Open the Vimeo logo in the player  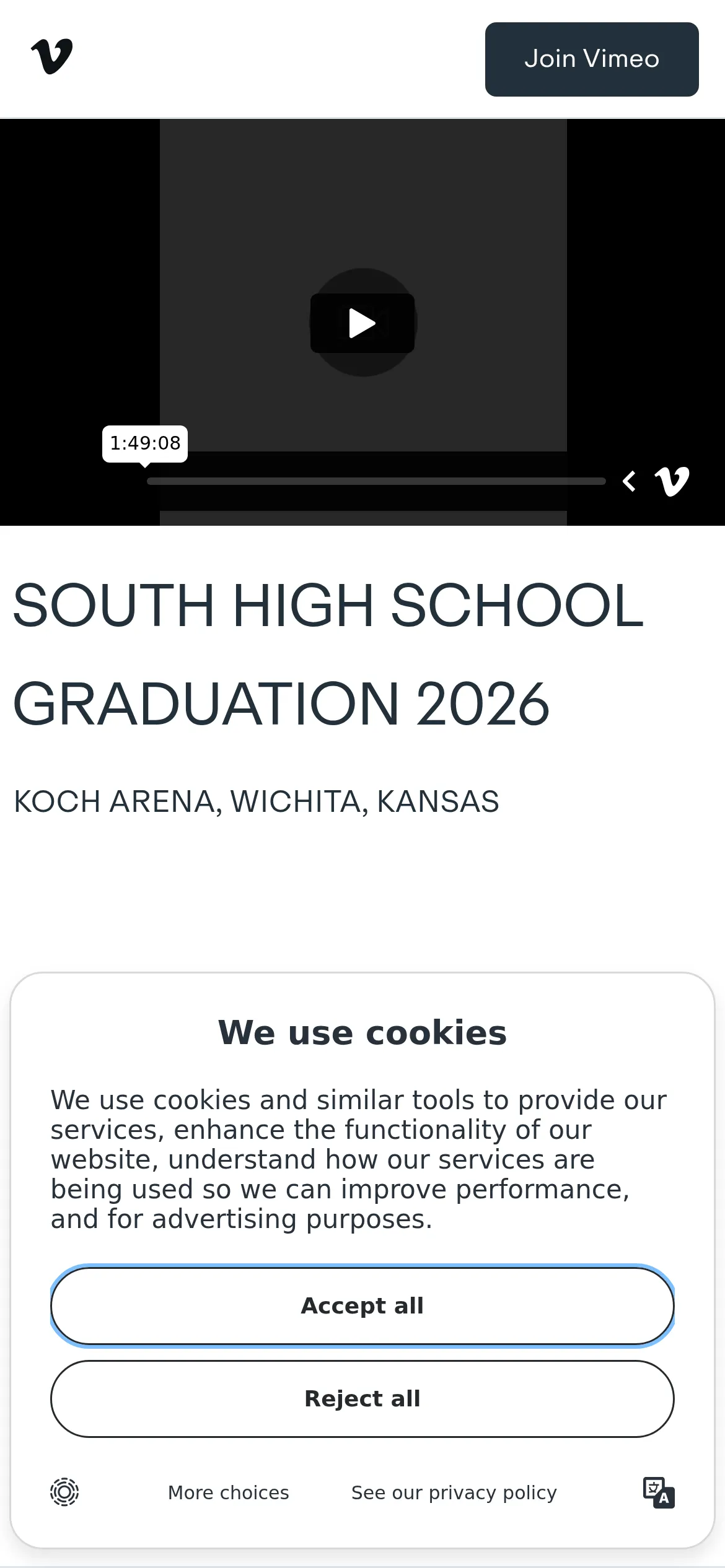point(672,481)
